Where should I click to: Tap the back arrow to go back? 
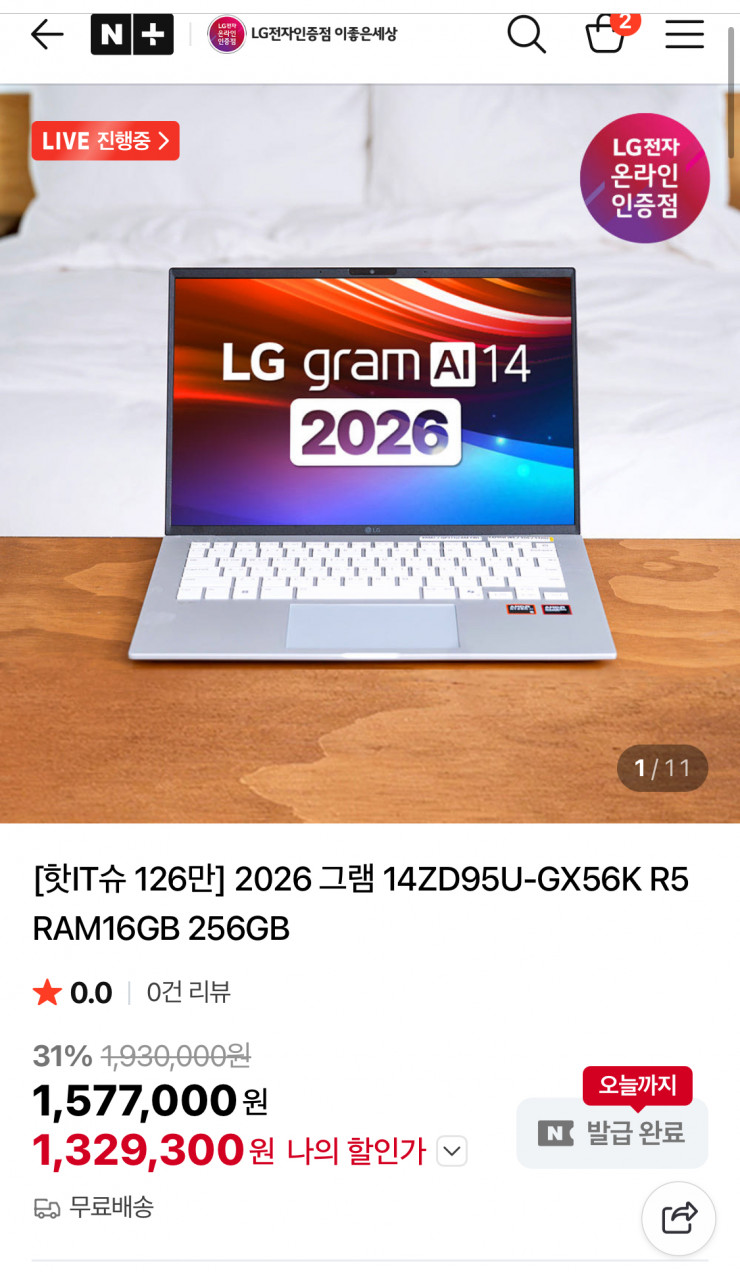coord(46,35)
